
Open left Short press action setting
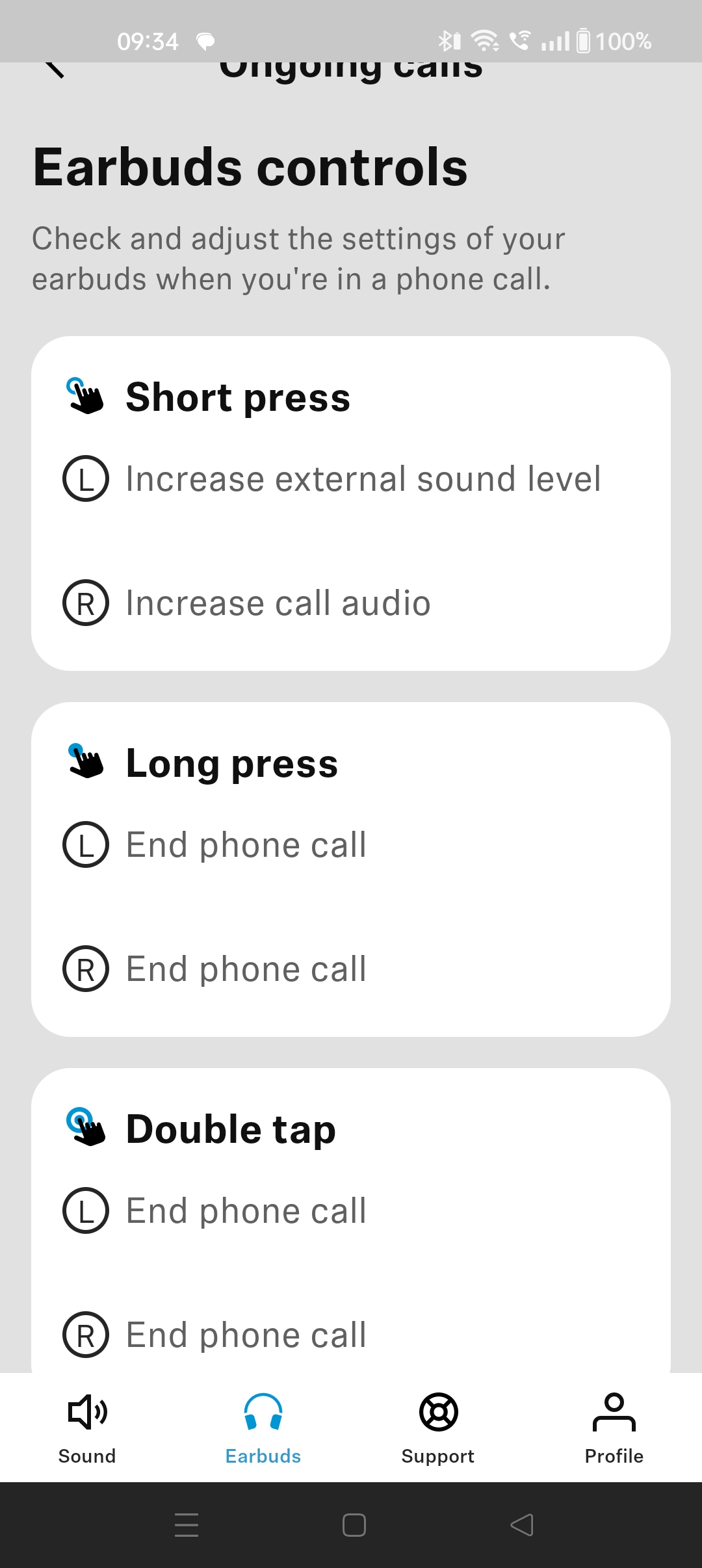(x=351, y=479)
